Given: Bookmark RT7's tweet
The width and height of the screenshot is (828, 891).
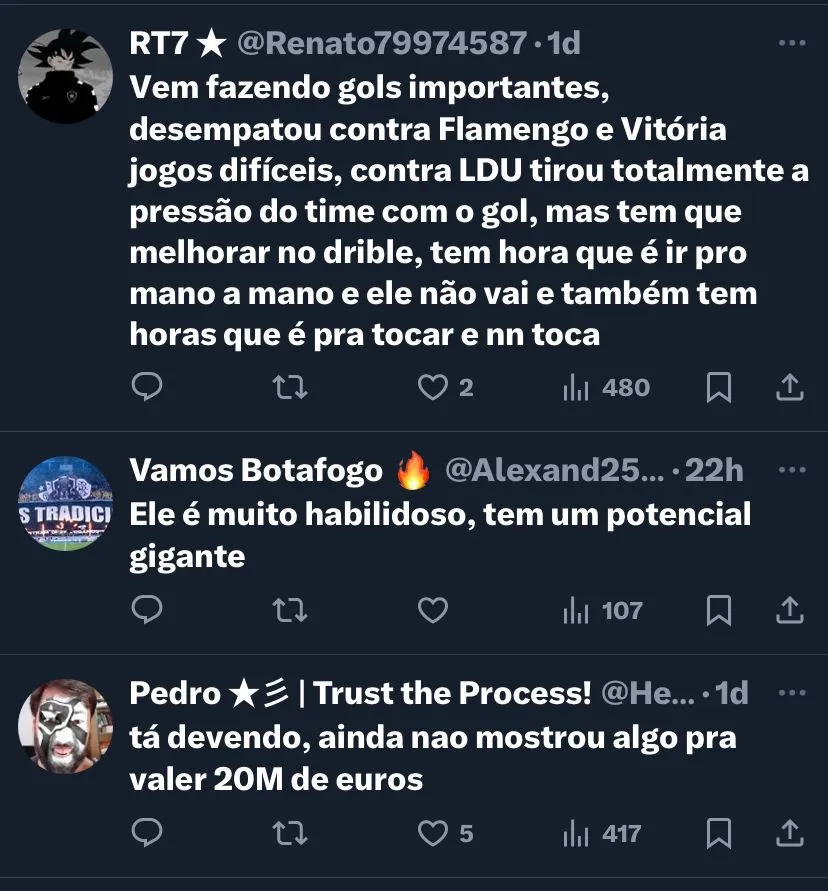Looking at the screenshot, I should pyautogui.click(x=718, y=388).
